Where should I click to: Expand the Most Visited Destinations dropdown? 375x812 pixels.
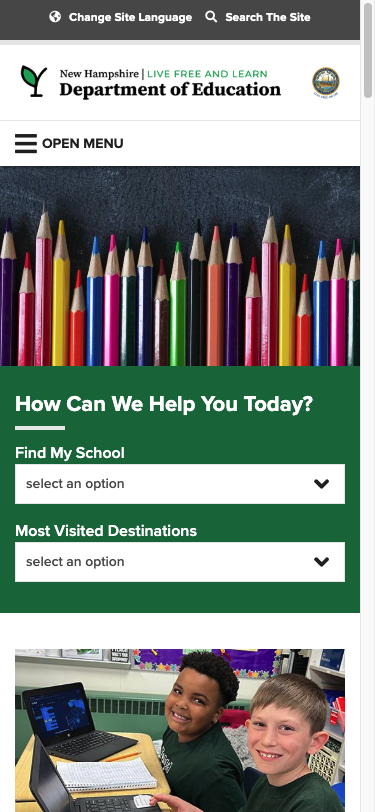point(180,562)
